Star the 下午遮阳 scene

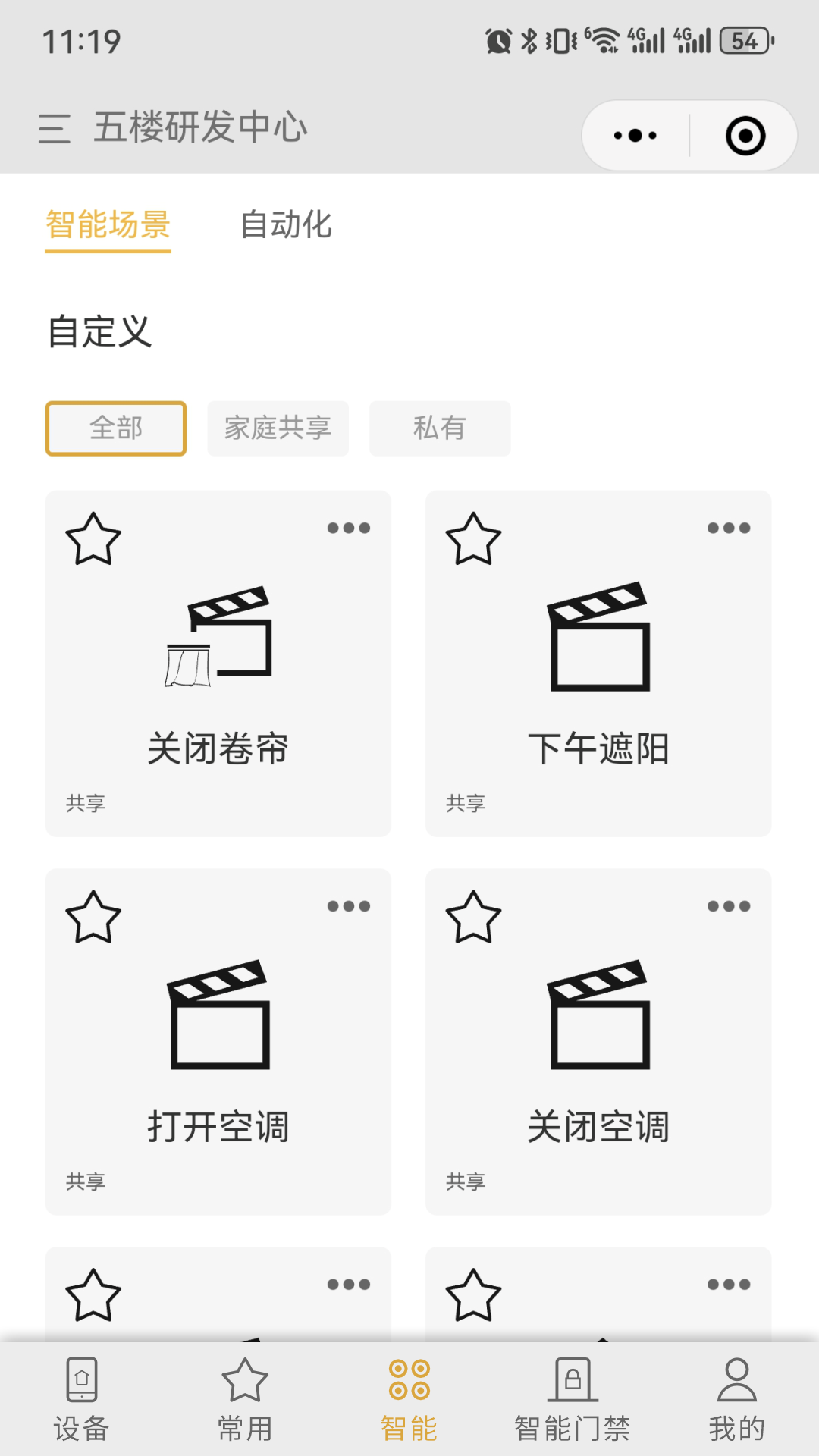tap(472, 540)
